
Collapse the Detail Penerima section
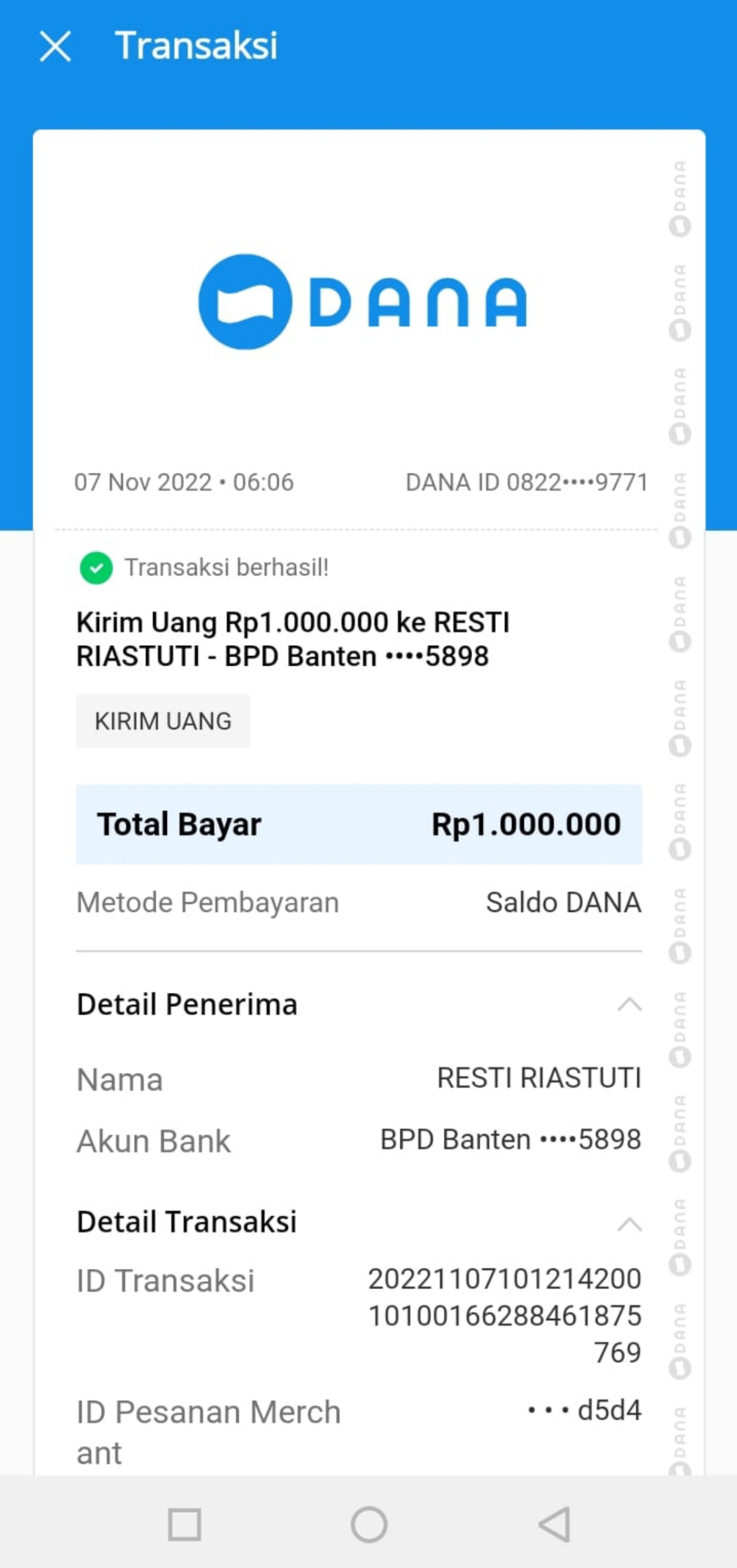[629, 1004]
